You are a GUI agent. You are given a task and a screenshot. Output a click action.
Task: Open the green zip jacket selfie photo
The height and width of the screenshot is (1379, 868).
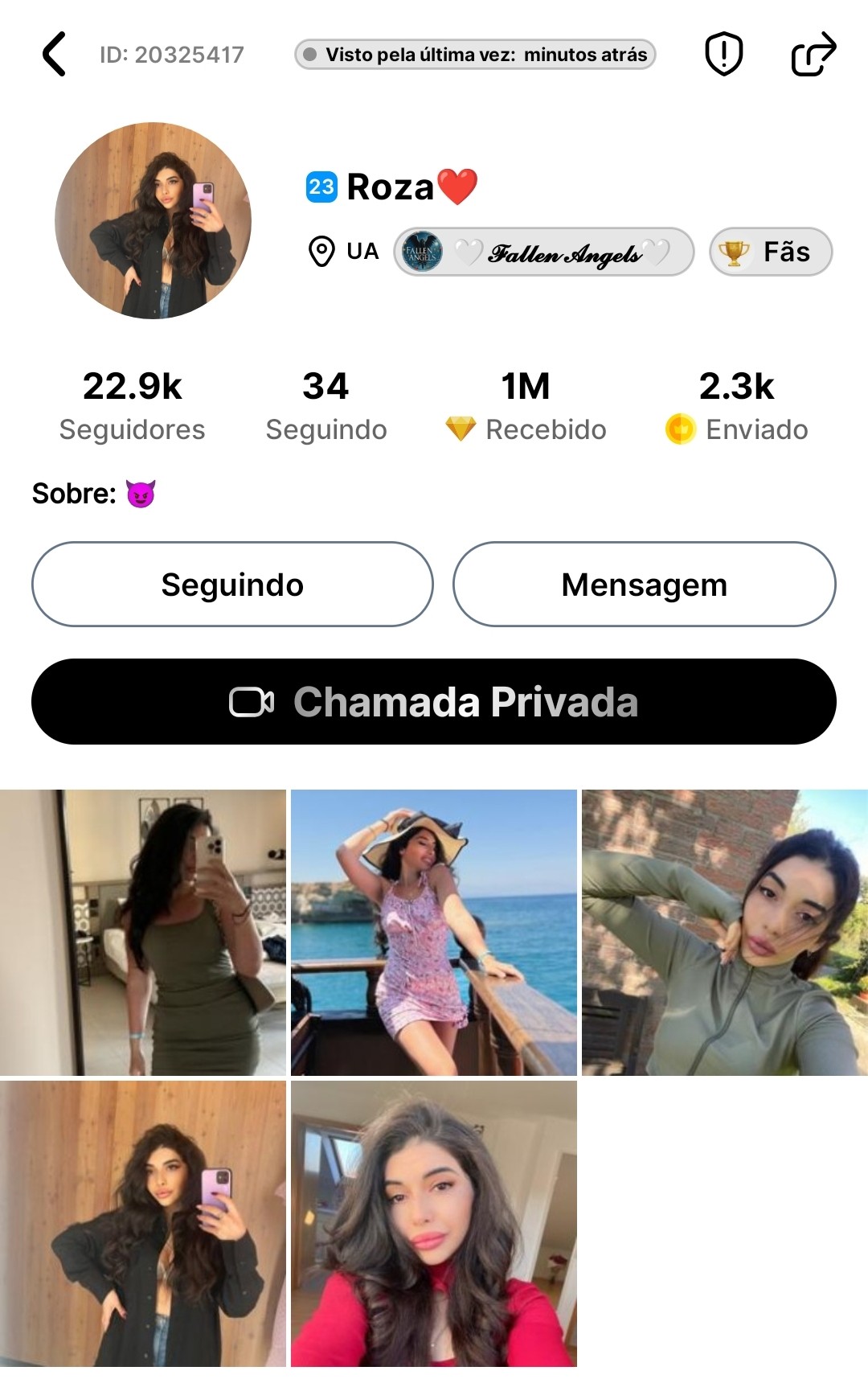coord(725,933)
